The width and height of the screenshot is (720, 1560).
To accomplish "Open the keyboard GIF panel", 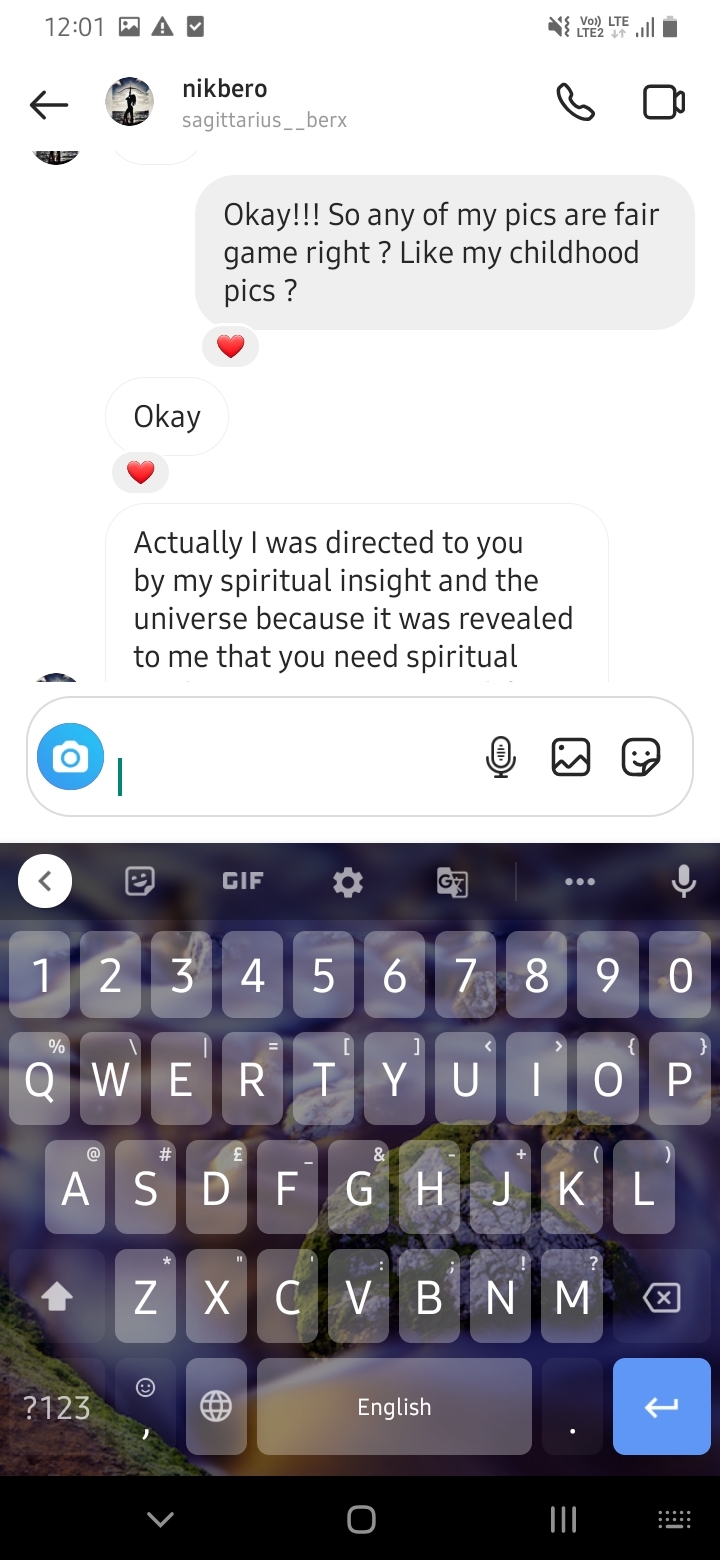I will pyautogui.click(x=243, y=881).
